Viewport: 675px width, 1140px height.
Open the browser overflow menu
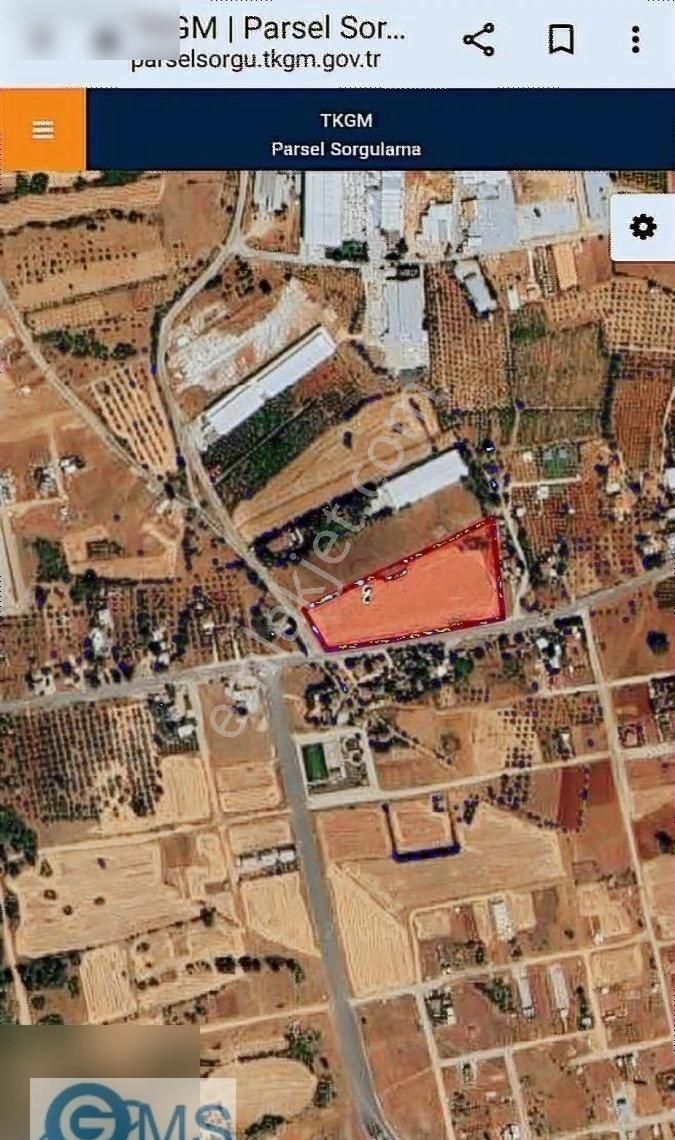[x=635, y=40]
